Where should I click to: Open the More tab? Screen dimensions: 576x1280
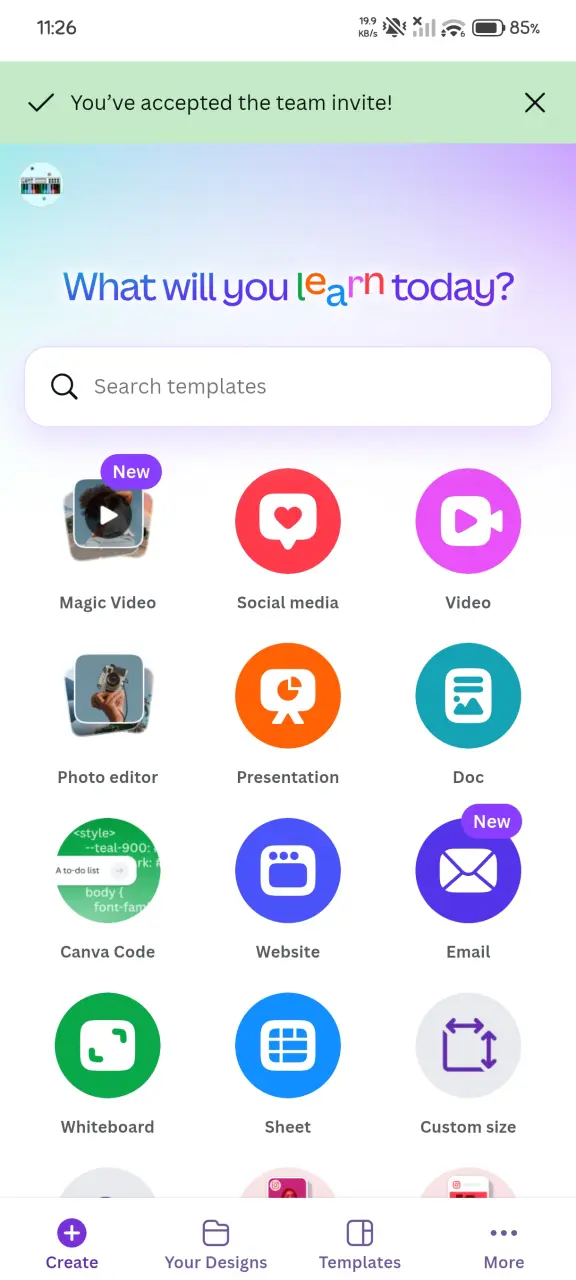pyautogui.click(x=504, y=1245)
